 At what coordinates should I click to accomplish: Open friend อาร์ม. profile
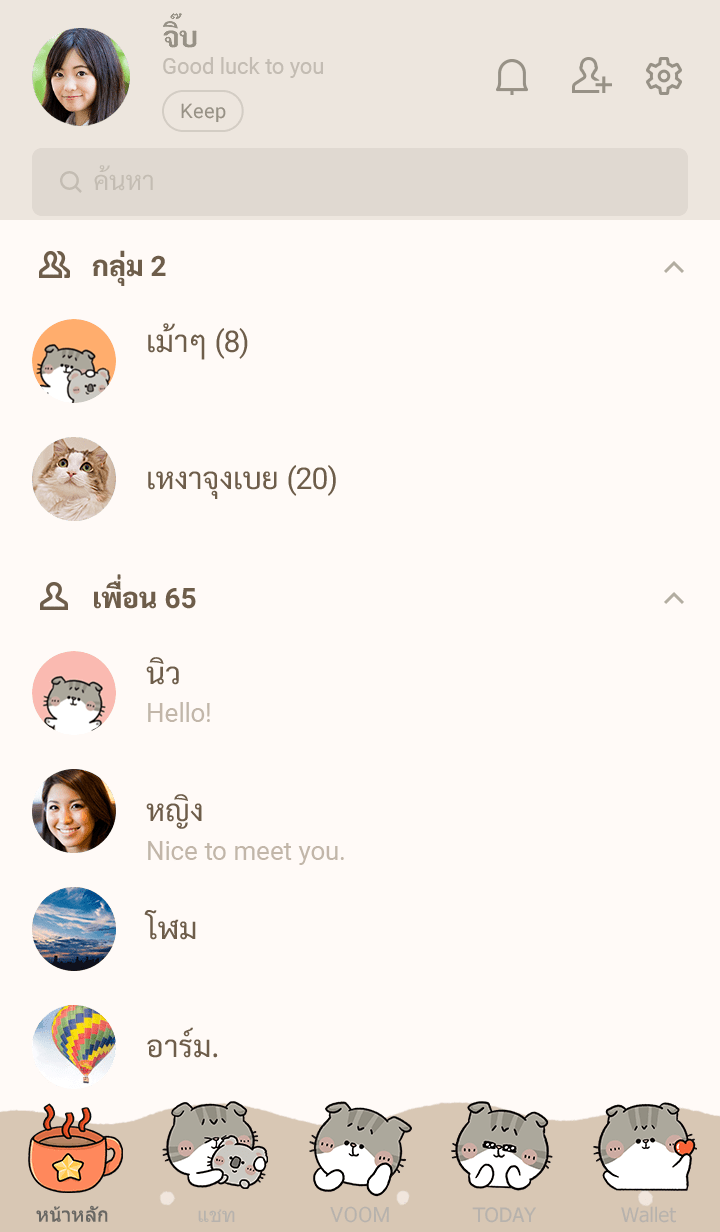coord(182,1047)
